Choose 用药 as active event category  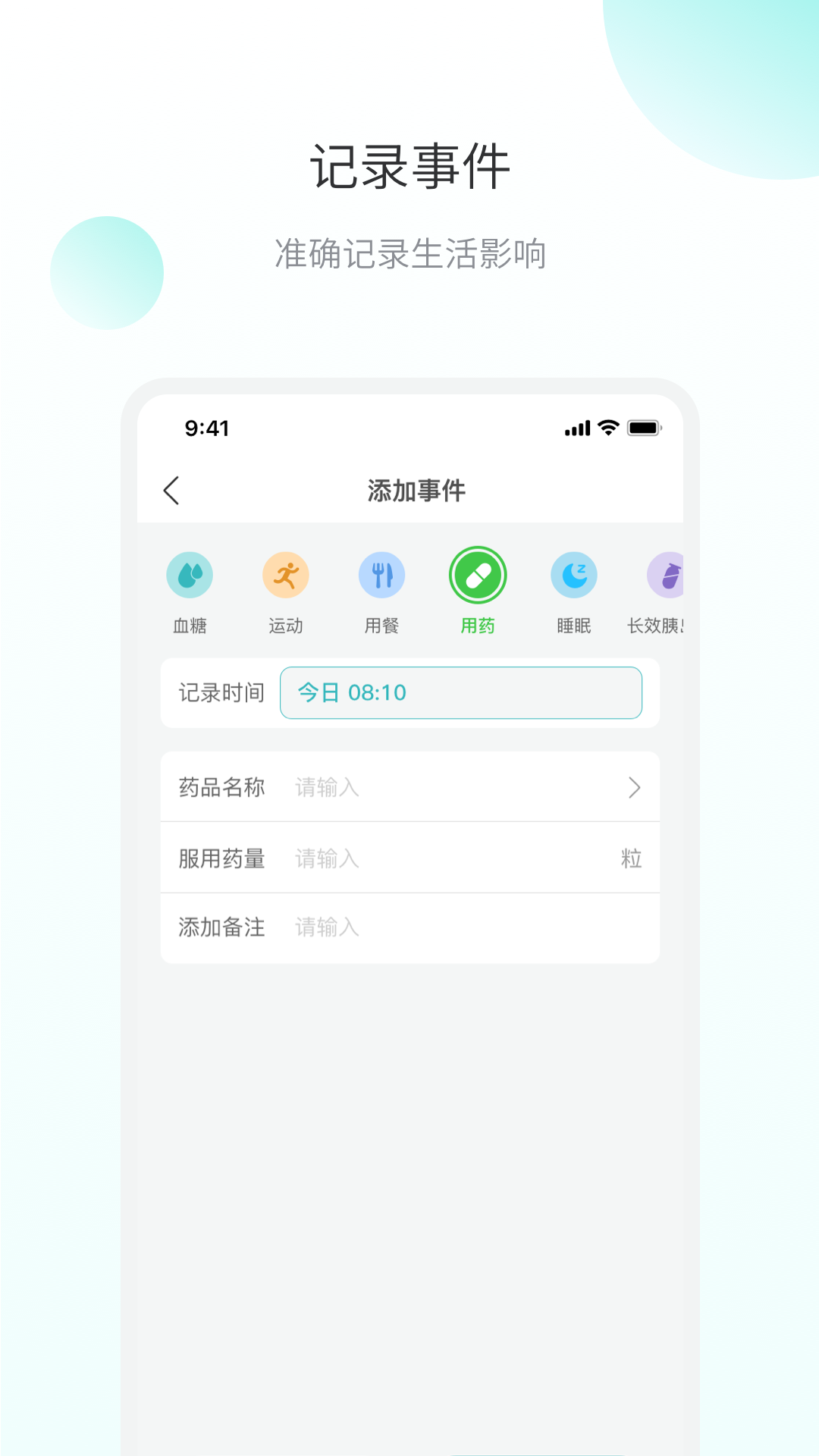(479, 591)
